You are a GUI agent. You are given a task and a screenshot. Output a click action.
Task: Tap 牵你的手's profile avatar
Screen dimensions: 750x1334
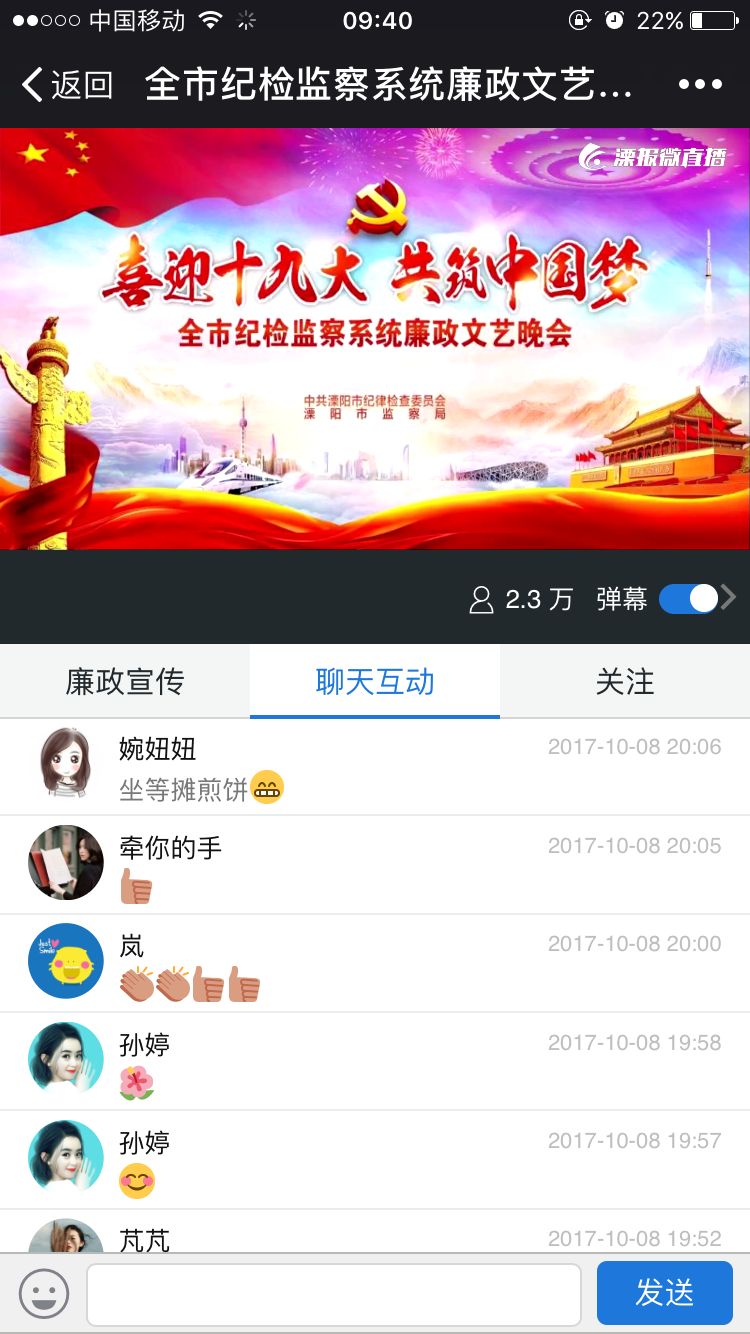pos(64,863)
